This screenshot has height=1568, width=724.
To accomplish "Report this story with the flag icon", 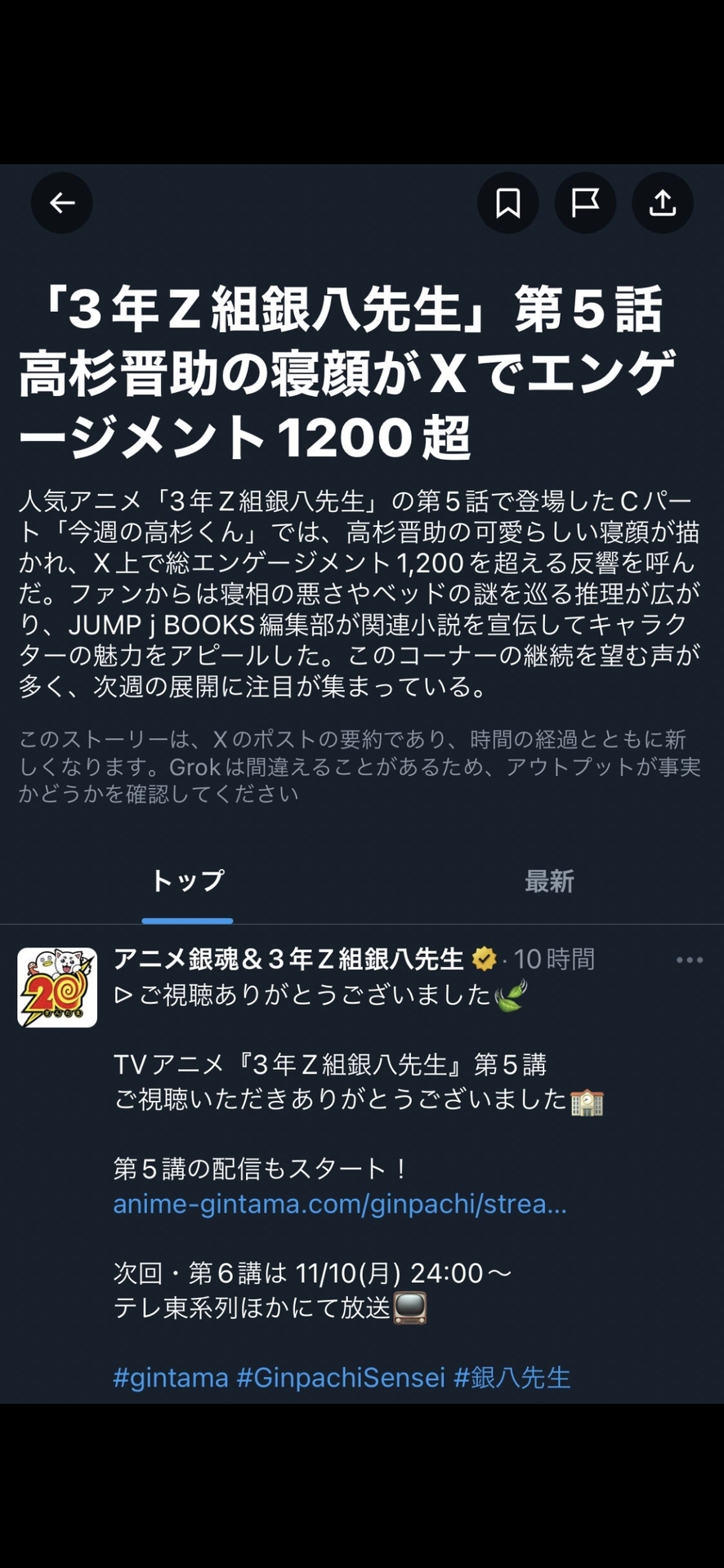I will [585, 203].
